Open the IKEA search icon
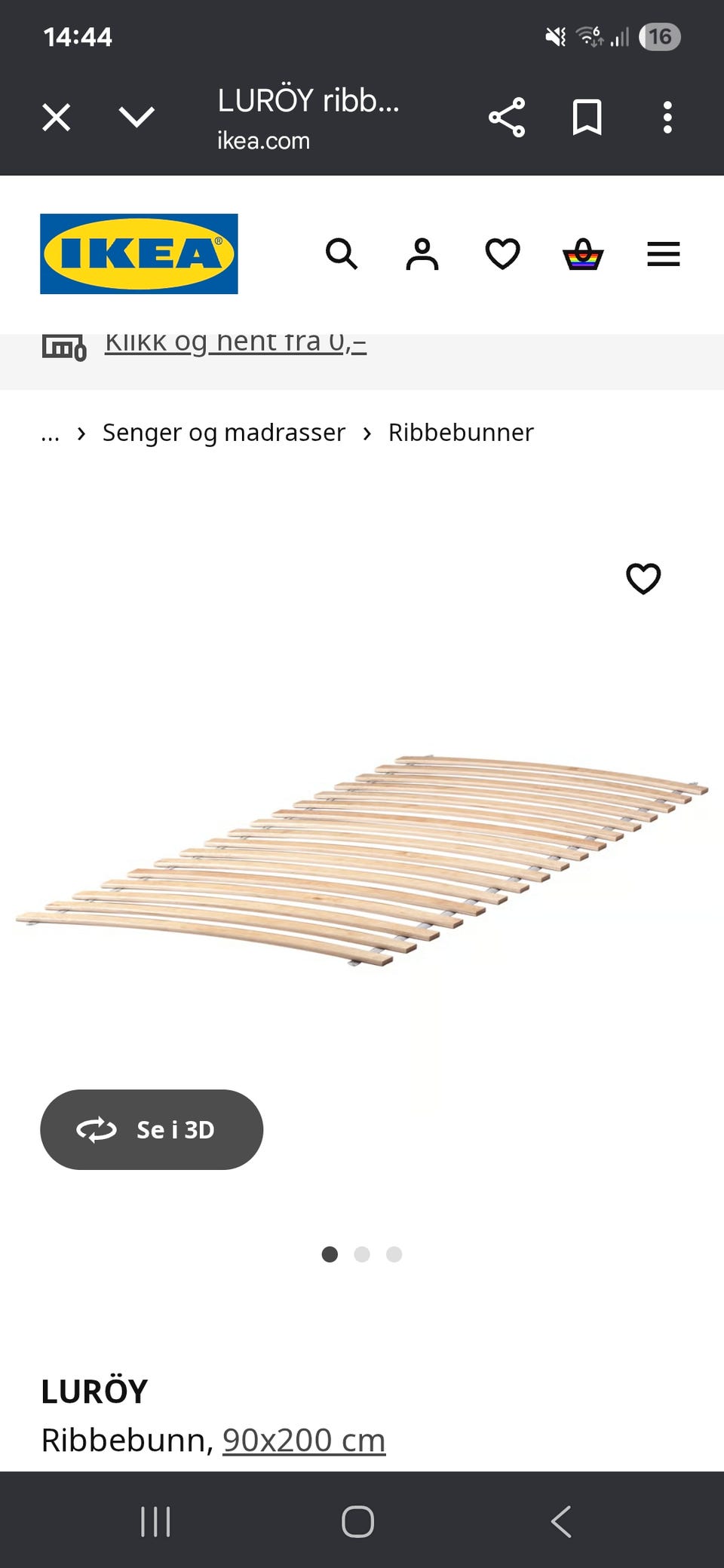 point(343,254)
